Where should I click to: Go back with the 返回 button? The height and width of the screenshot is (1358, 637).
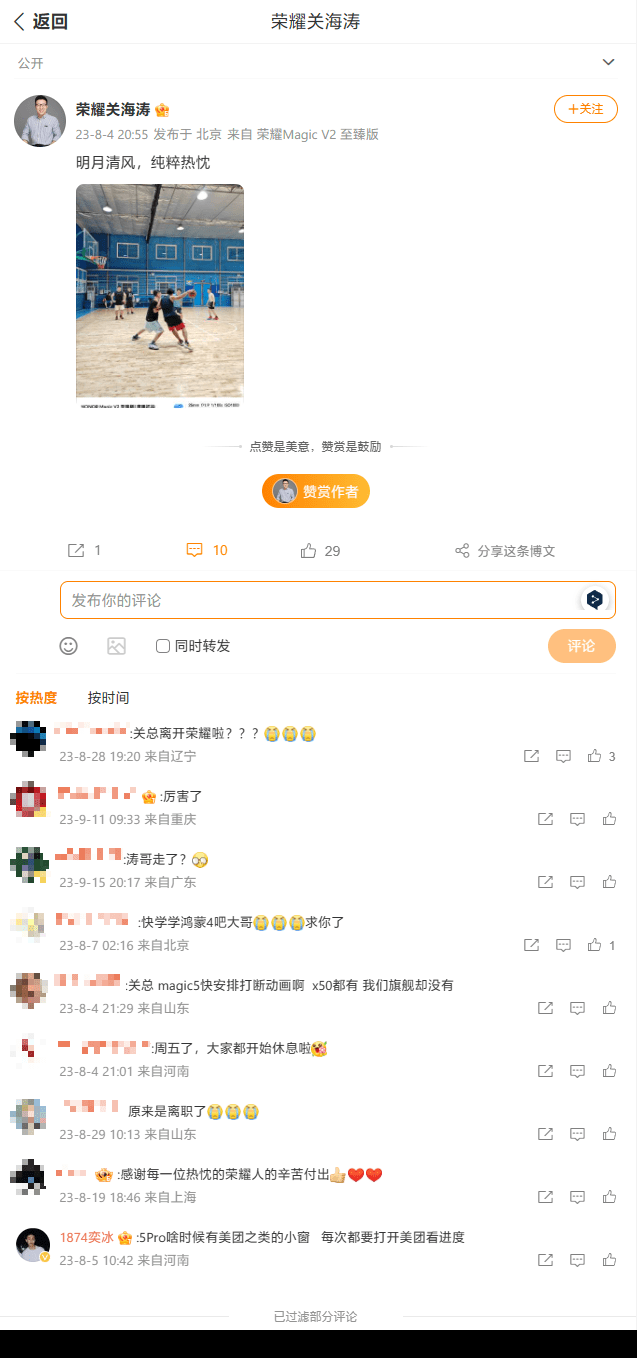click(x=40, y=22)
